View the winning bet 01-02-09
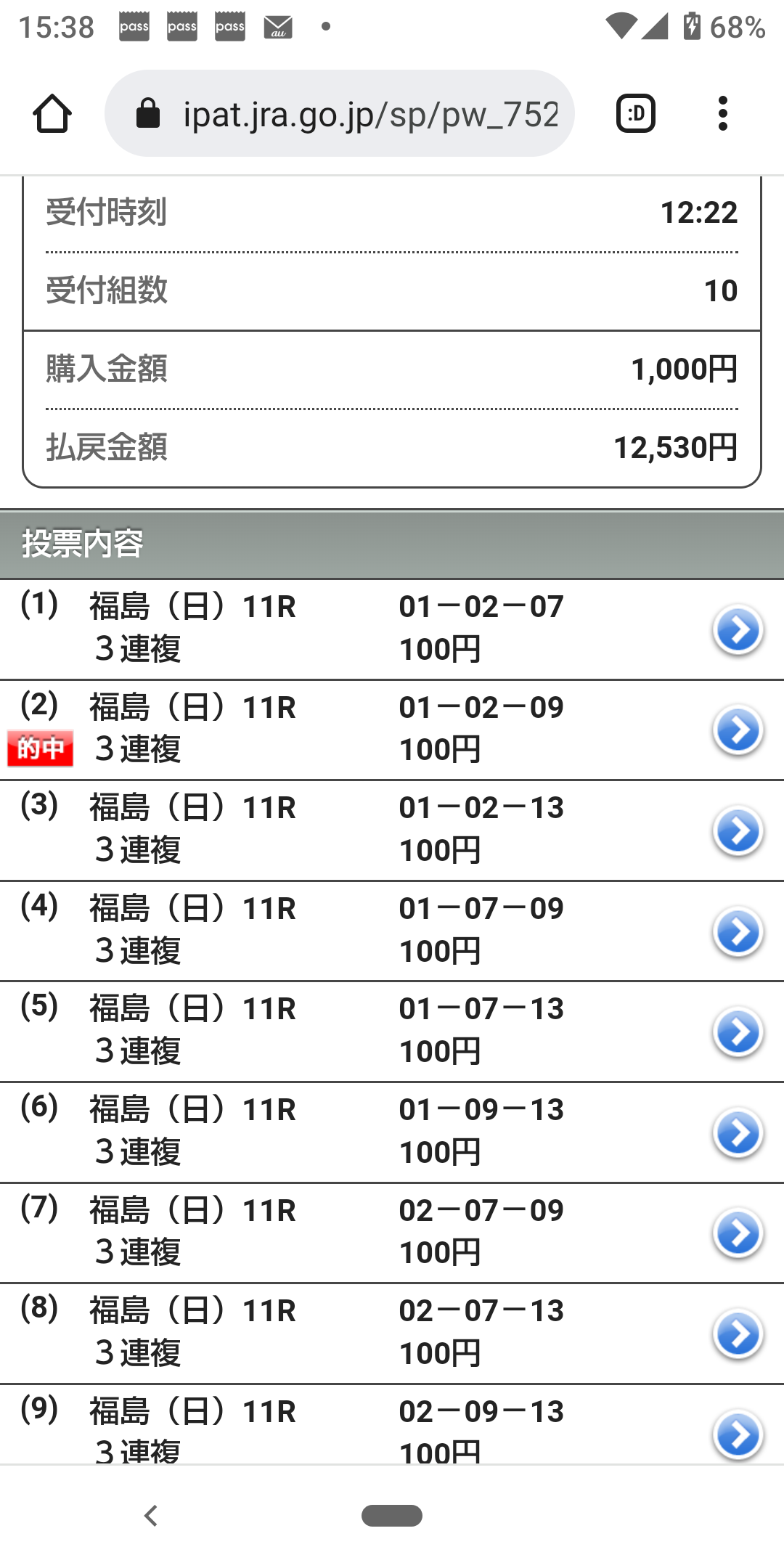Screen dimensions: 784x1568 (x=738, y=730)
